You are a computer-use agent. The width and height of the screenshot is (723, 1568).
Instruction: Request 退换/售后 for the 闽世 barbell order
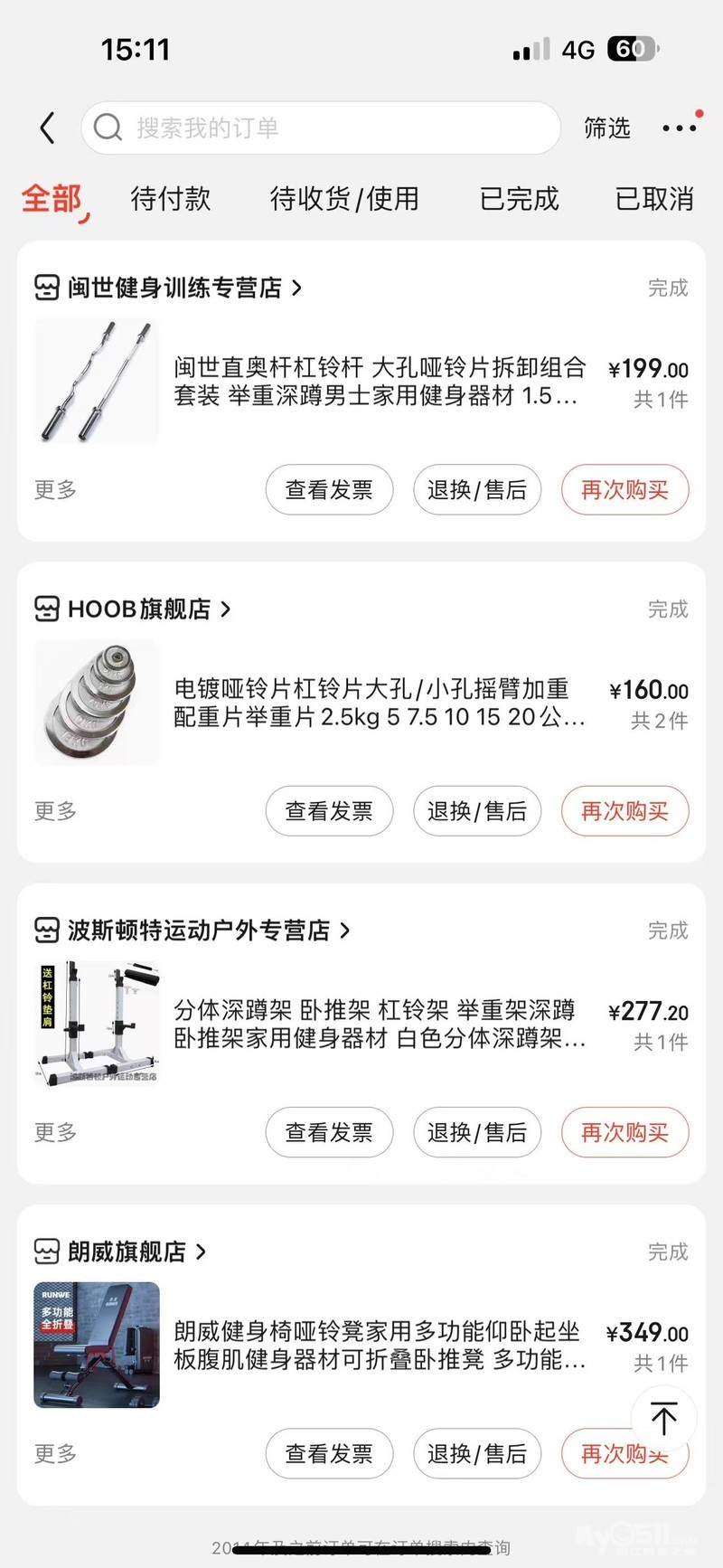[x=477, y=490]
